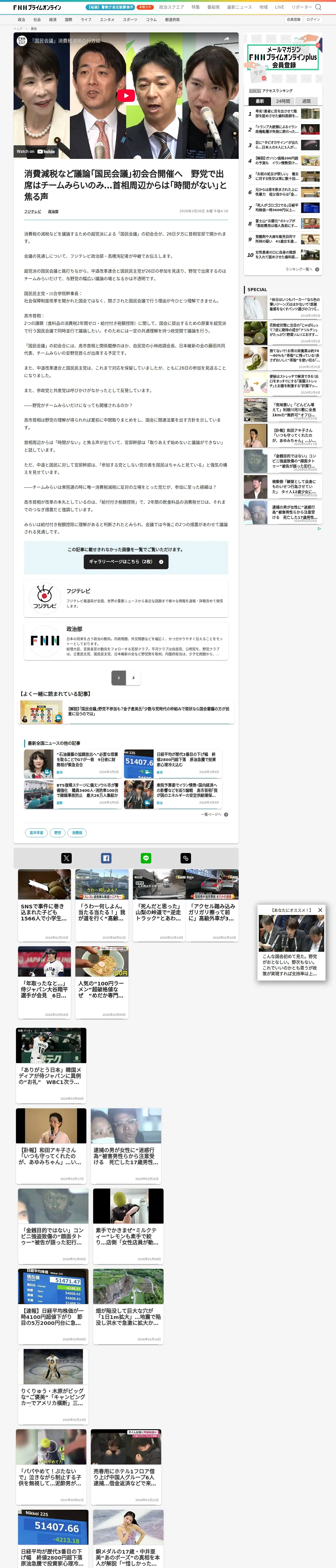The width and height of the screenshot is (336, 1568).
Task: Select the 会員登録 button
Action: click(x=293, y=20)
